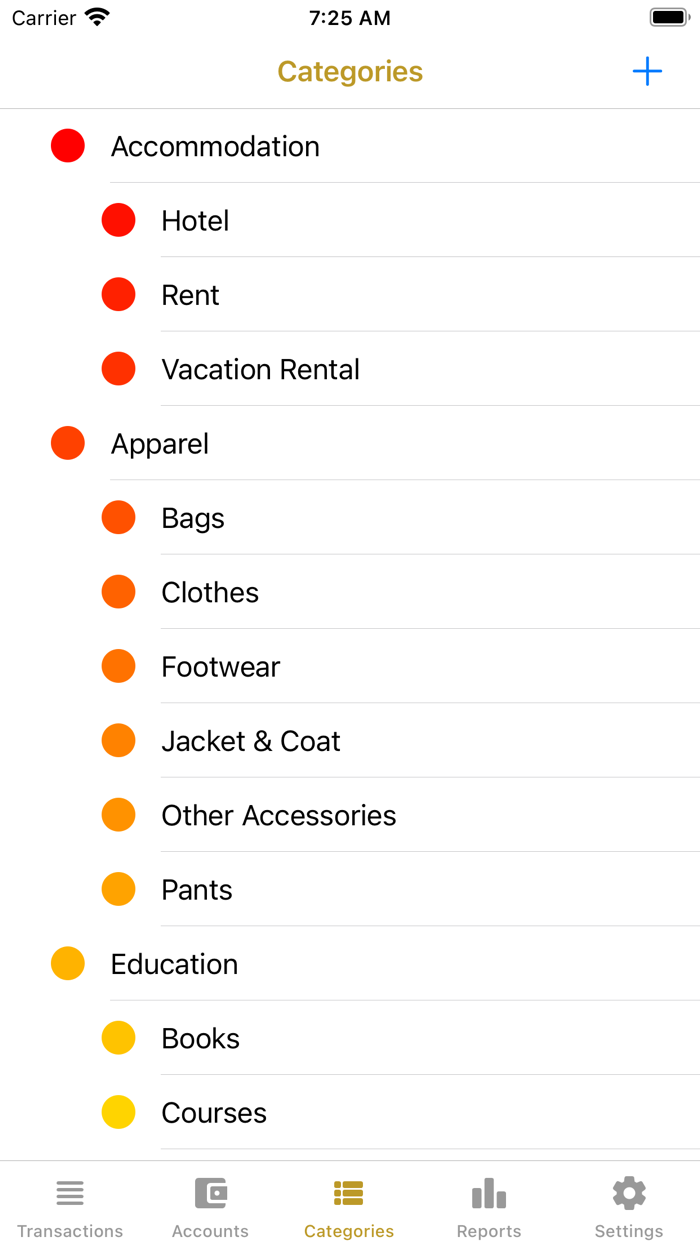The width and height of the screenshot is (700, 1244).
Task: Open the Pants subcategory
Action: tap(197, 890)
